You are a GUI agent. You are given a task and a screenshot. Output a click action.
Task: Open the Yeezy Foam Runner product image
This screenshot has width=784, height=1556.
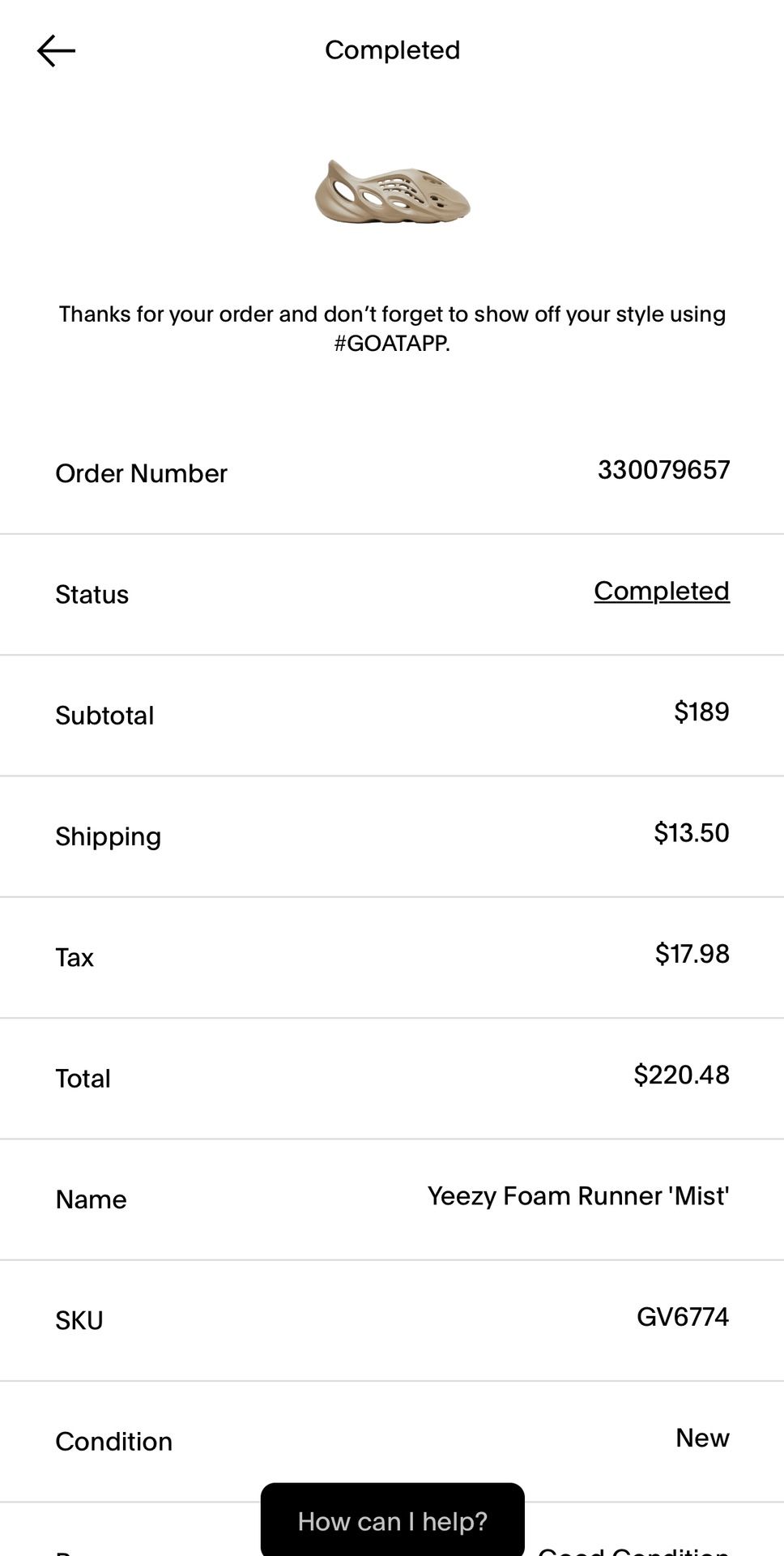pos(392,191)
